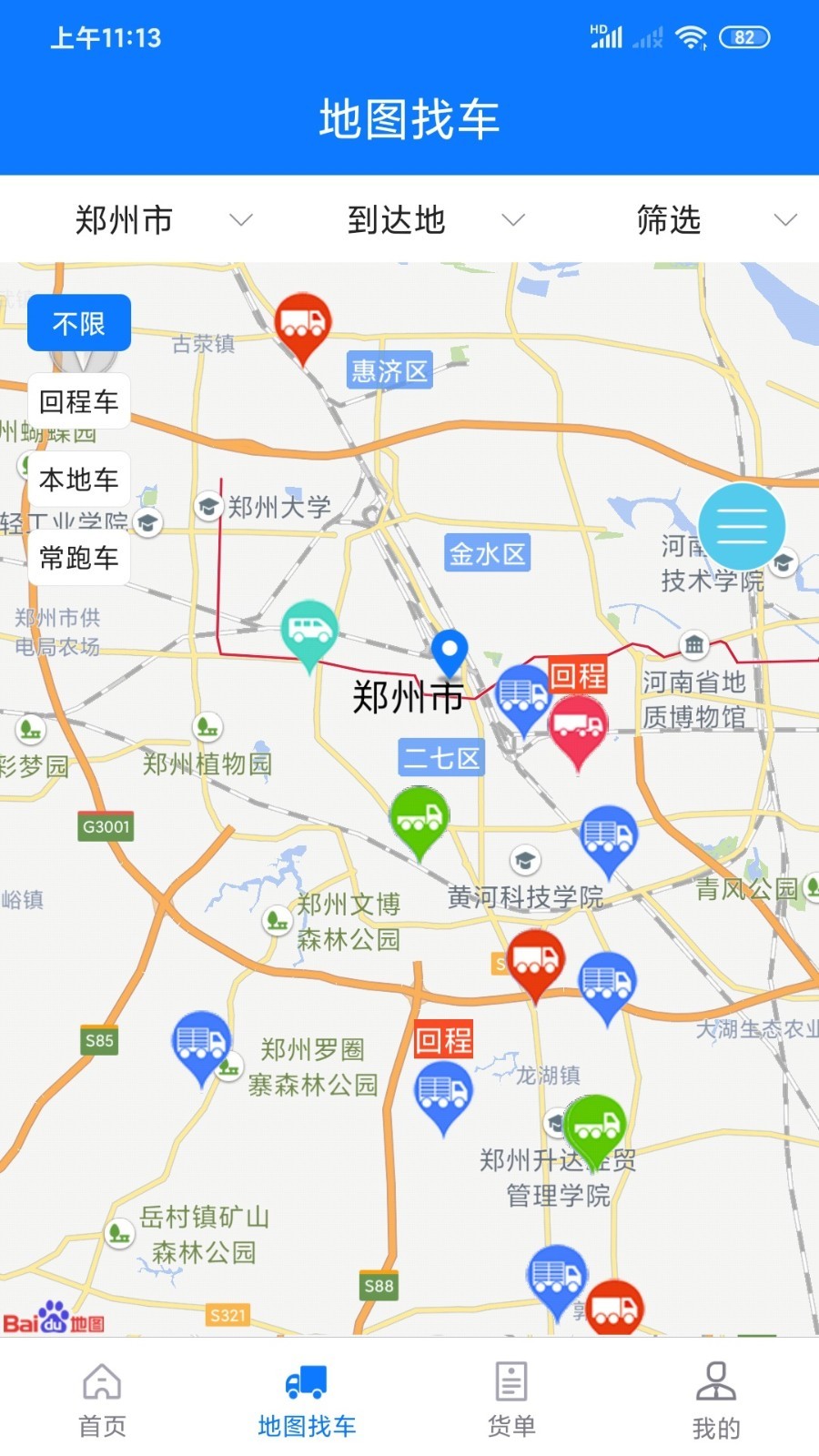Tap the red truck marker near 古荥镇
Viewport: 819px width, 1456px height.
tap(302, 324)
